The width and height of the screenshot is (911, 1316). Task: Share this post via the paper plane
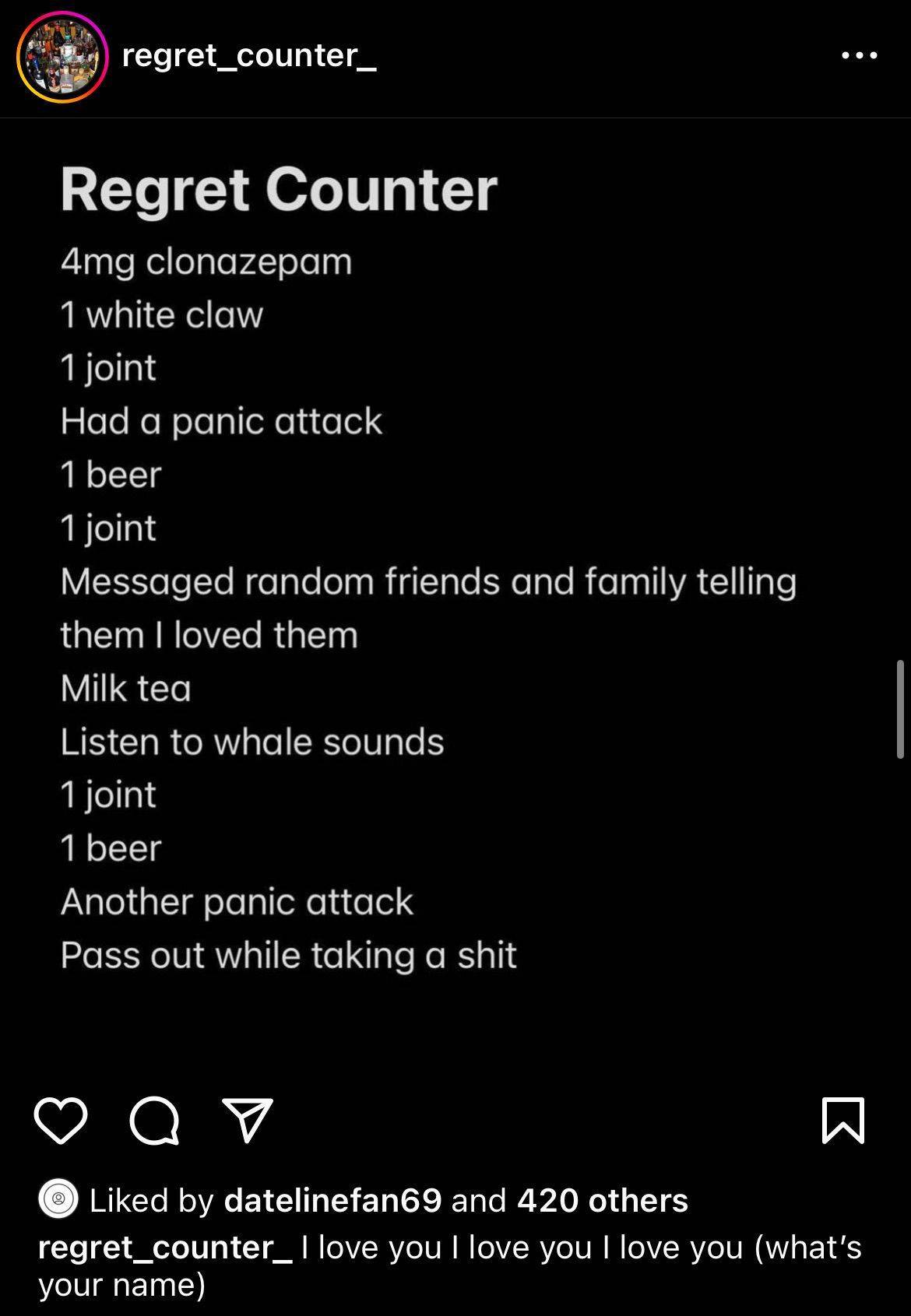pyautogui.click(x=248, y=1121)
